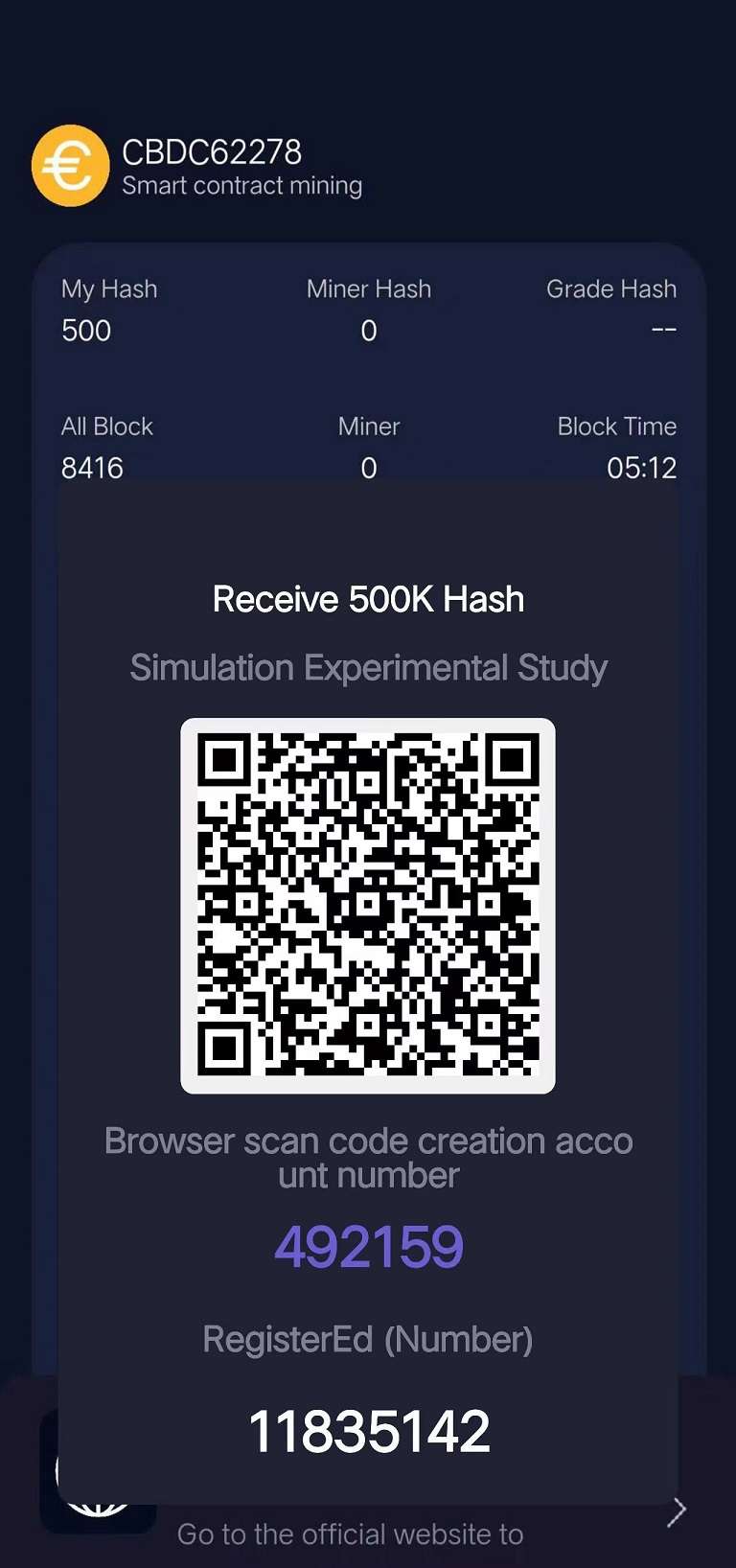
Task: Tap the chevron arrow beside official website
Action: 677,1511
